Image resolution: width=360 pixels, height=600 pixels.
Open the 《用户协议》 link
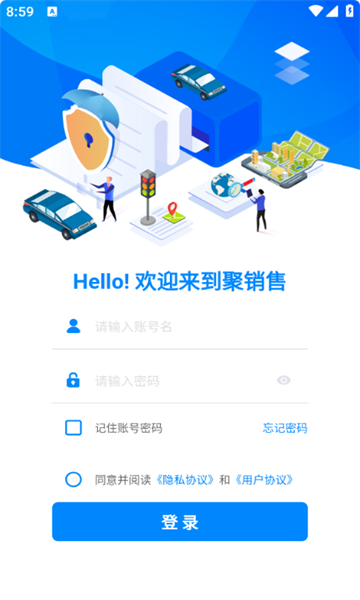[264, 480]
